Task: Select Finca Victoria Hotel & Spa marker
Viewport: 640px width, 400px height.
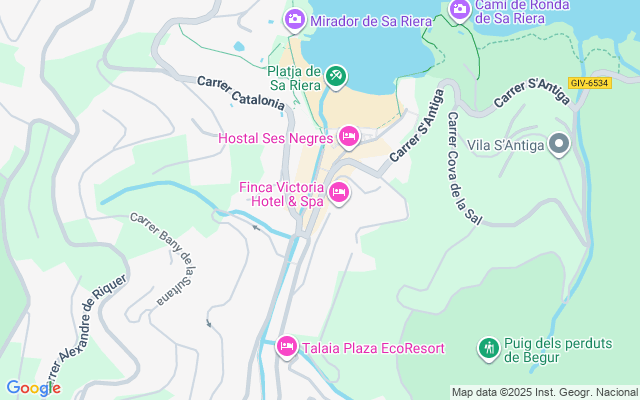Action: pyautogui.click(x=338, y=192)
